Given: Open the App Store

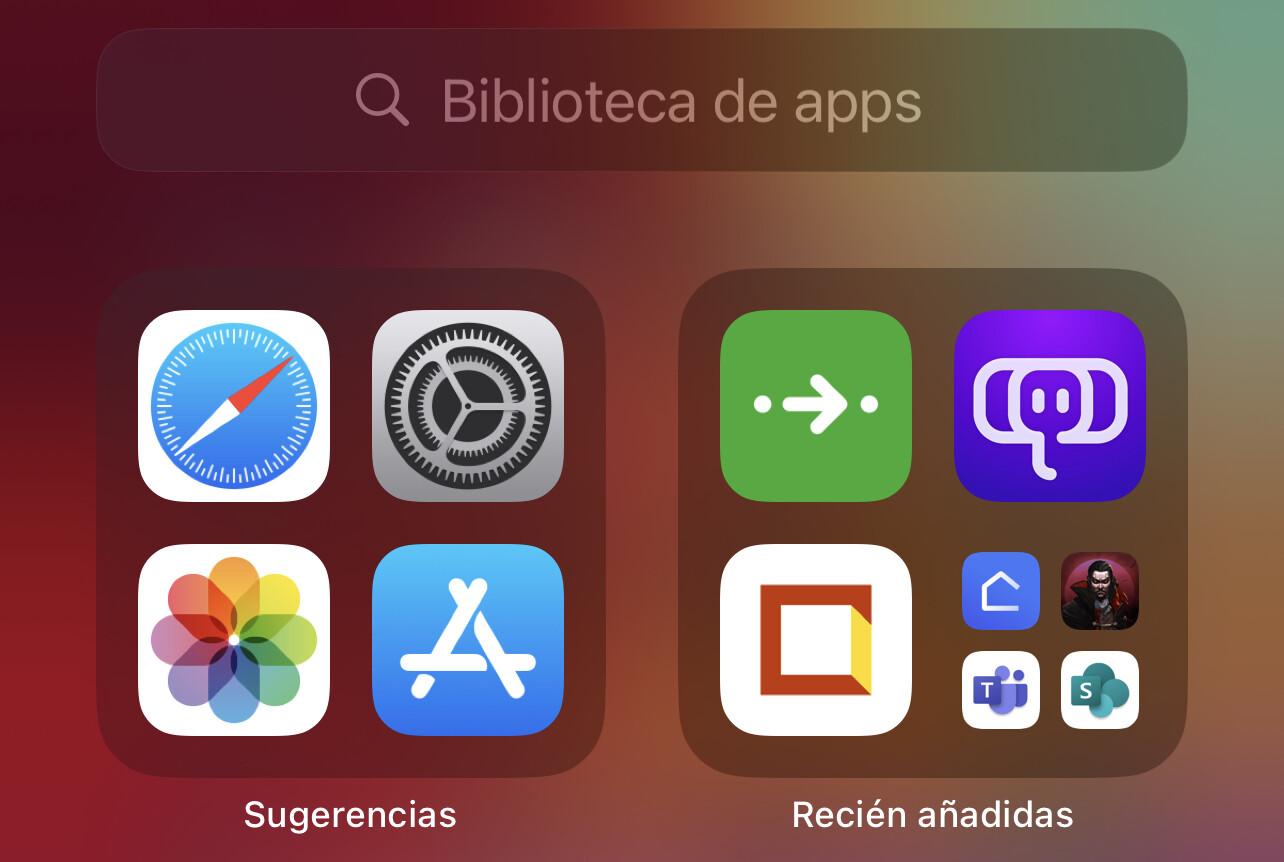Looking at the screenshot, I should [x=468, y=640].
